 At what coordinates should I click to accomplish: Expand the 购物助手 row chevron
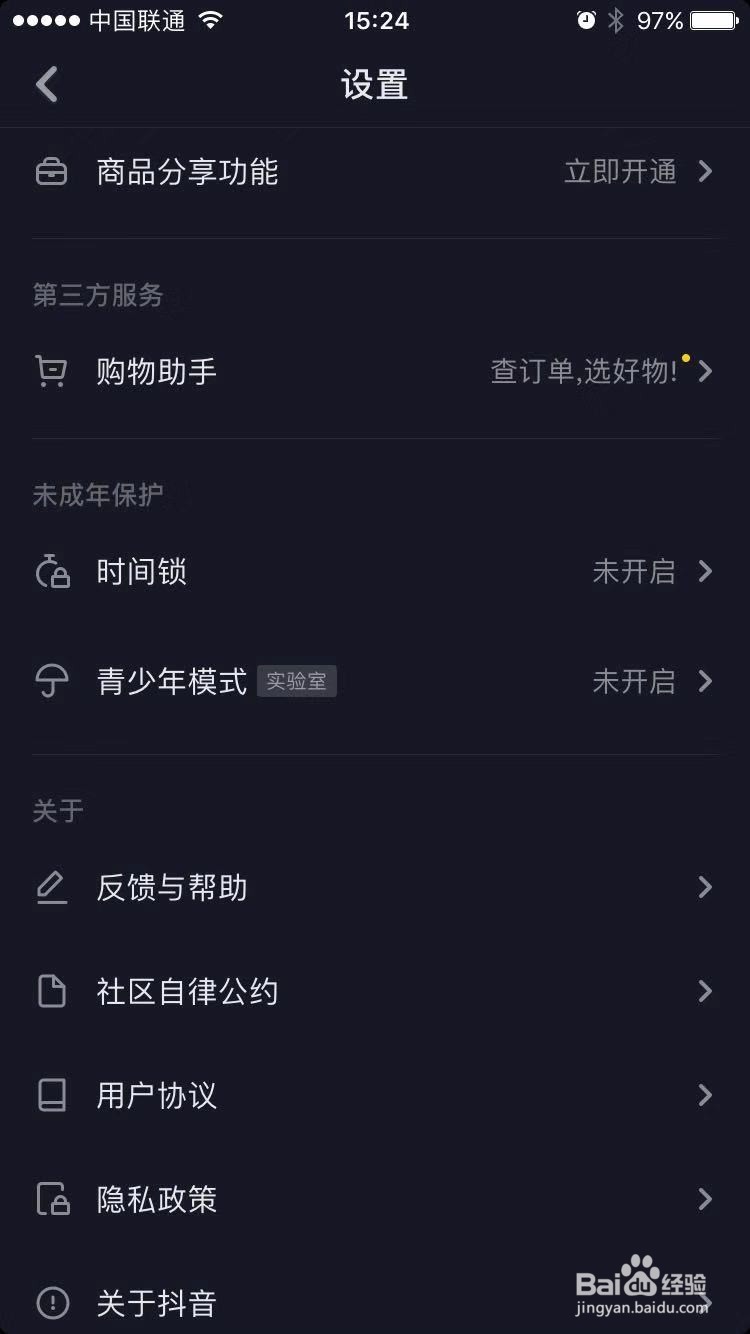[706, 371]
